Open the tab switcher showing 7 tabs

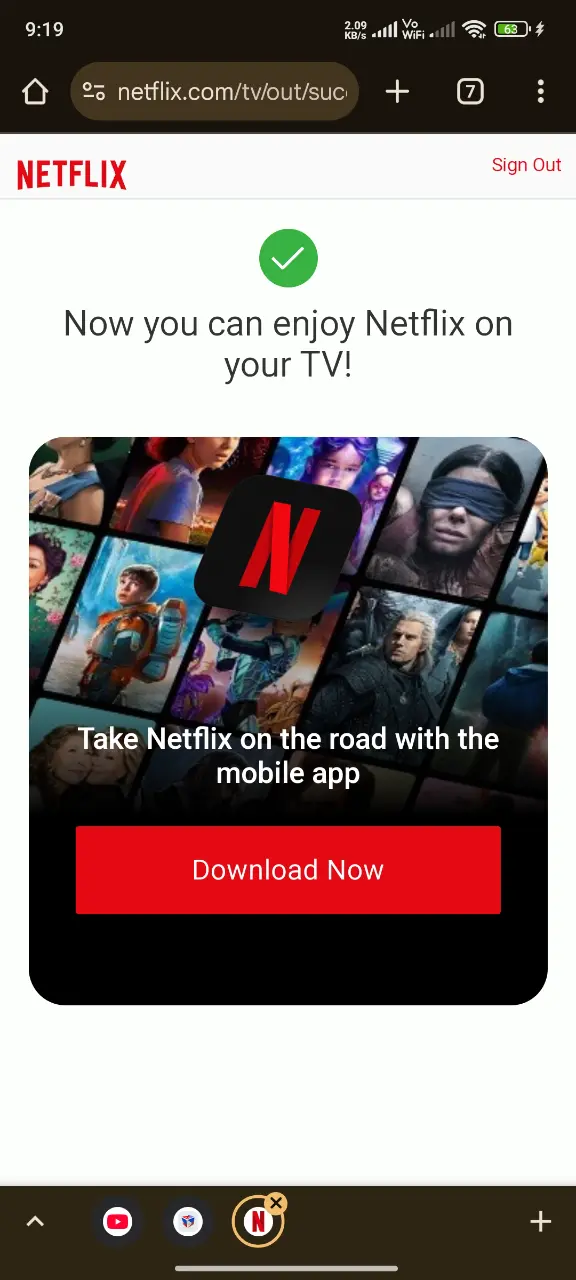[470, 92]
